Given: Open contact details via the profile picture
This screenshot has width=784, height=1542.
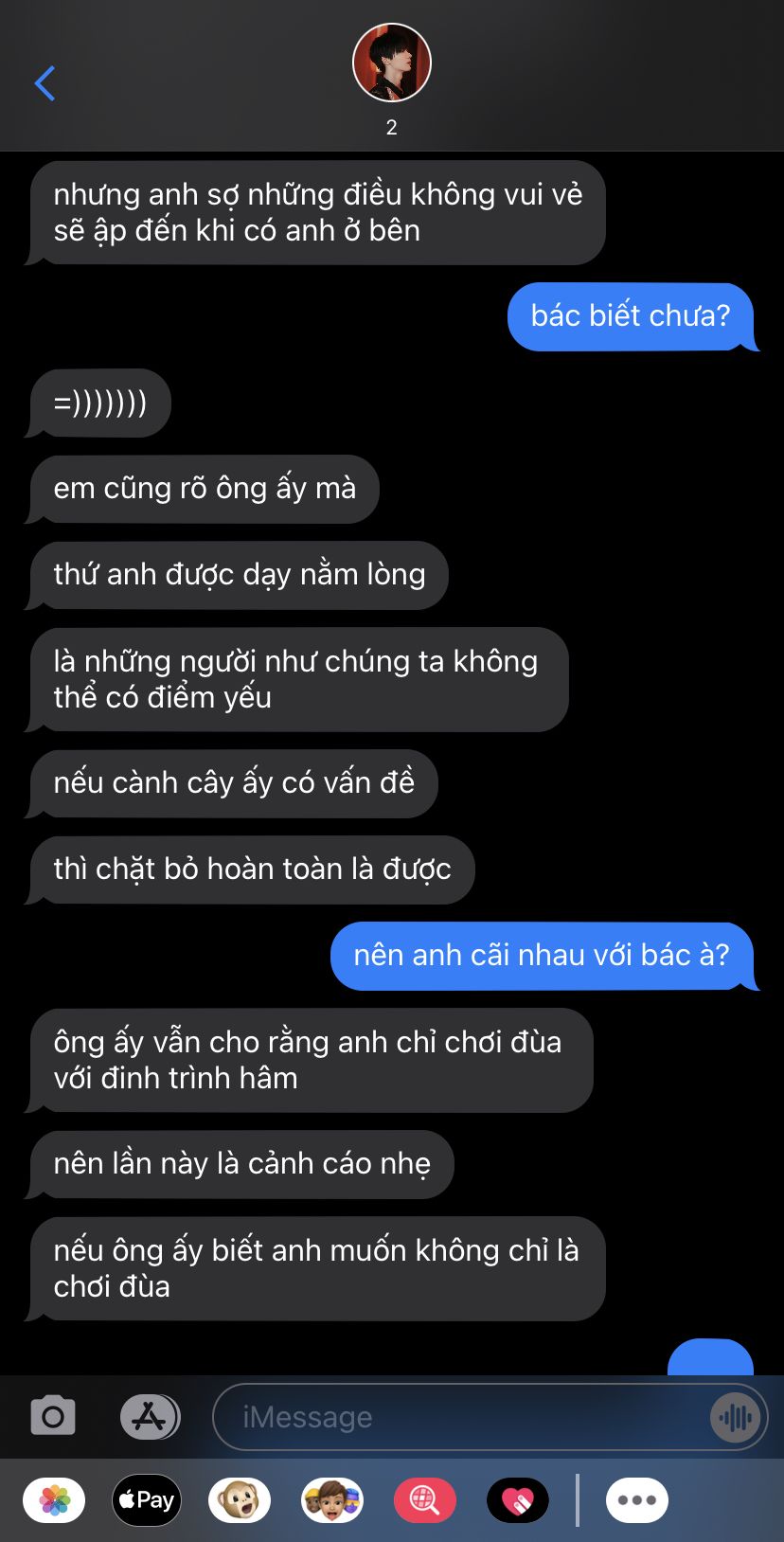Looking at the screenshot, I should pyautogui.click(x=392, y=63).
